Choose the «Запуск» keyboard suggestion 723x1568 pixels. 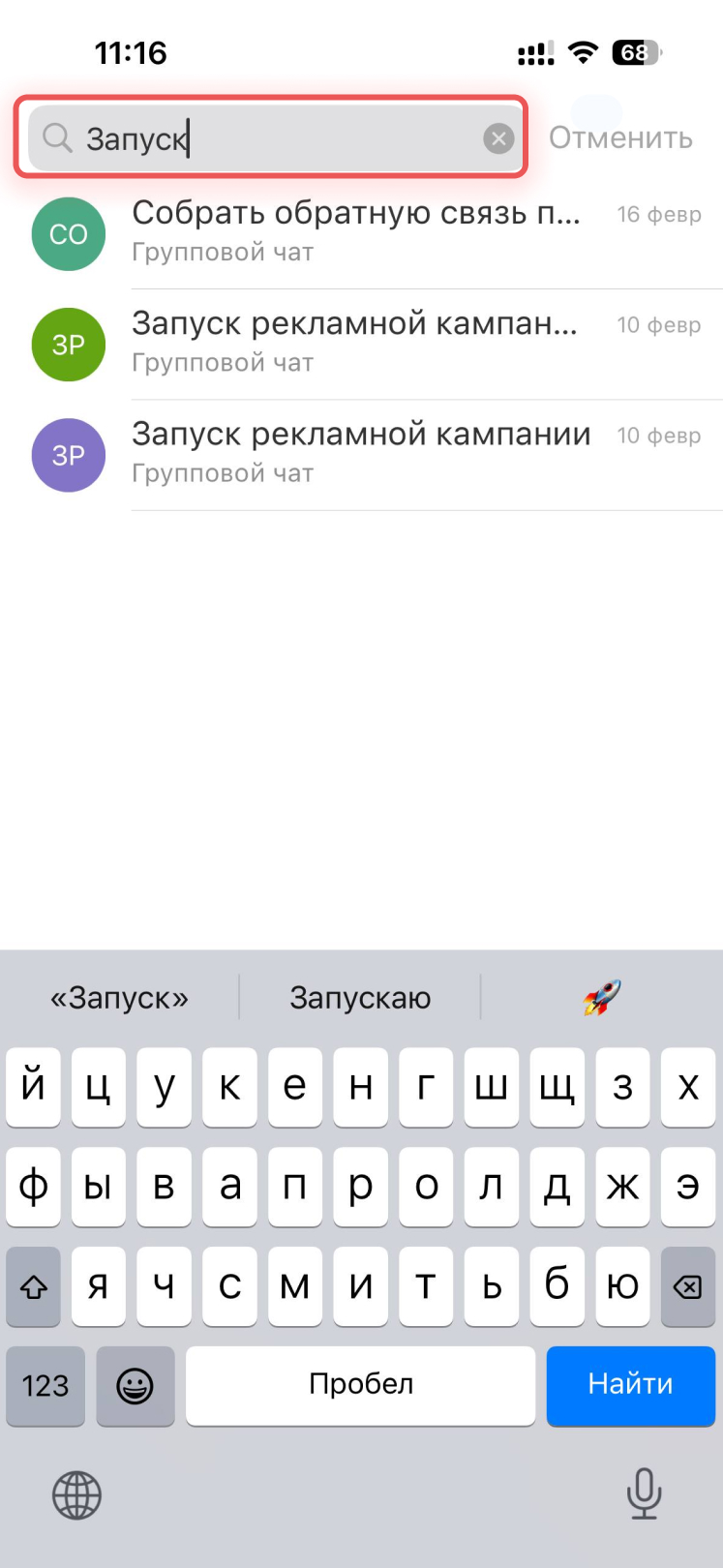coord(119,998)
